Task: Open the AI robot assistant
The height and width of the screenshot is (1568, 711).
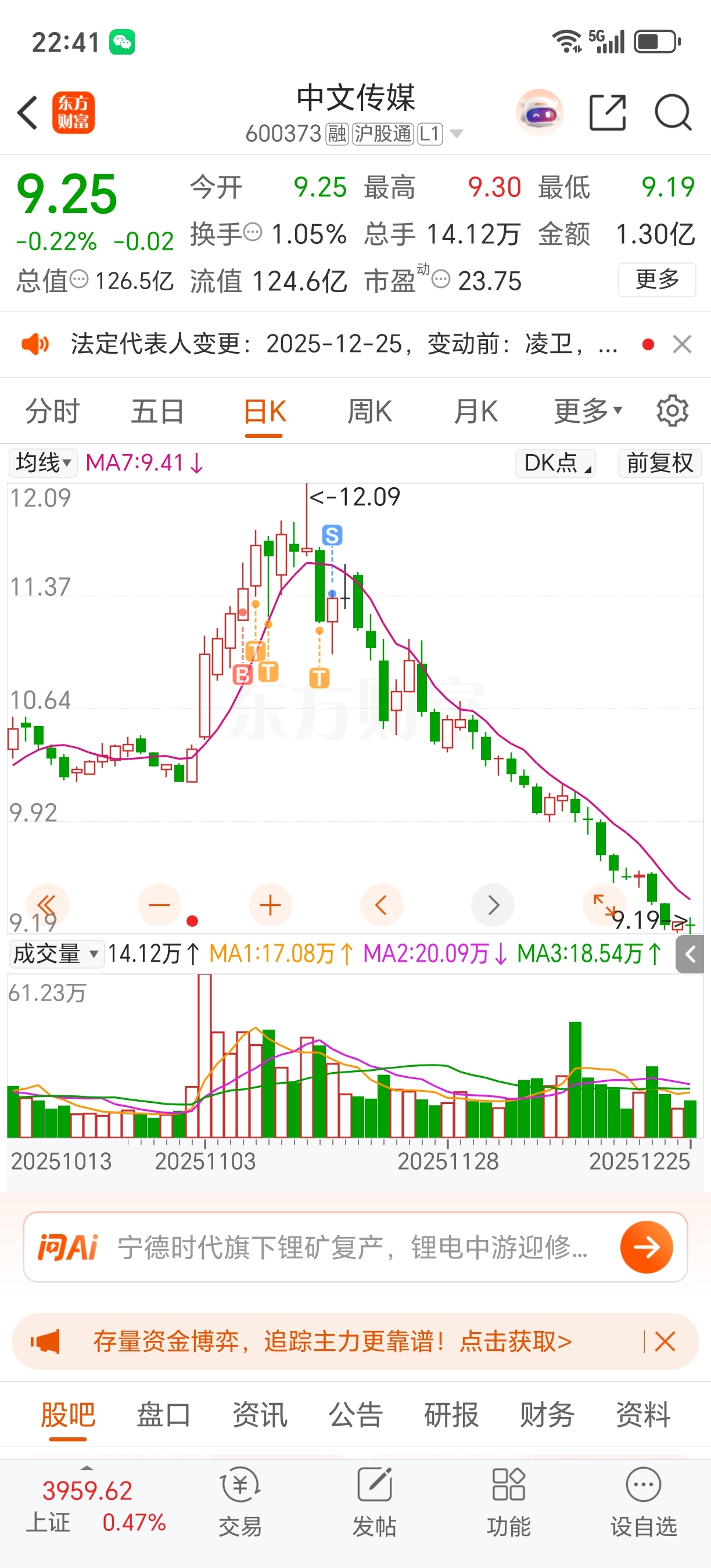Action: (539, 113)
